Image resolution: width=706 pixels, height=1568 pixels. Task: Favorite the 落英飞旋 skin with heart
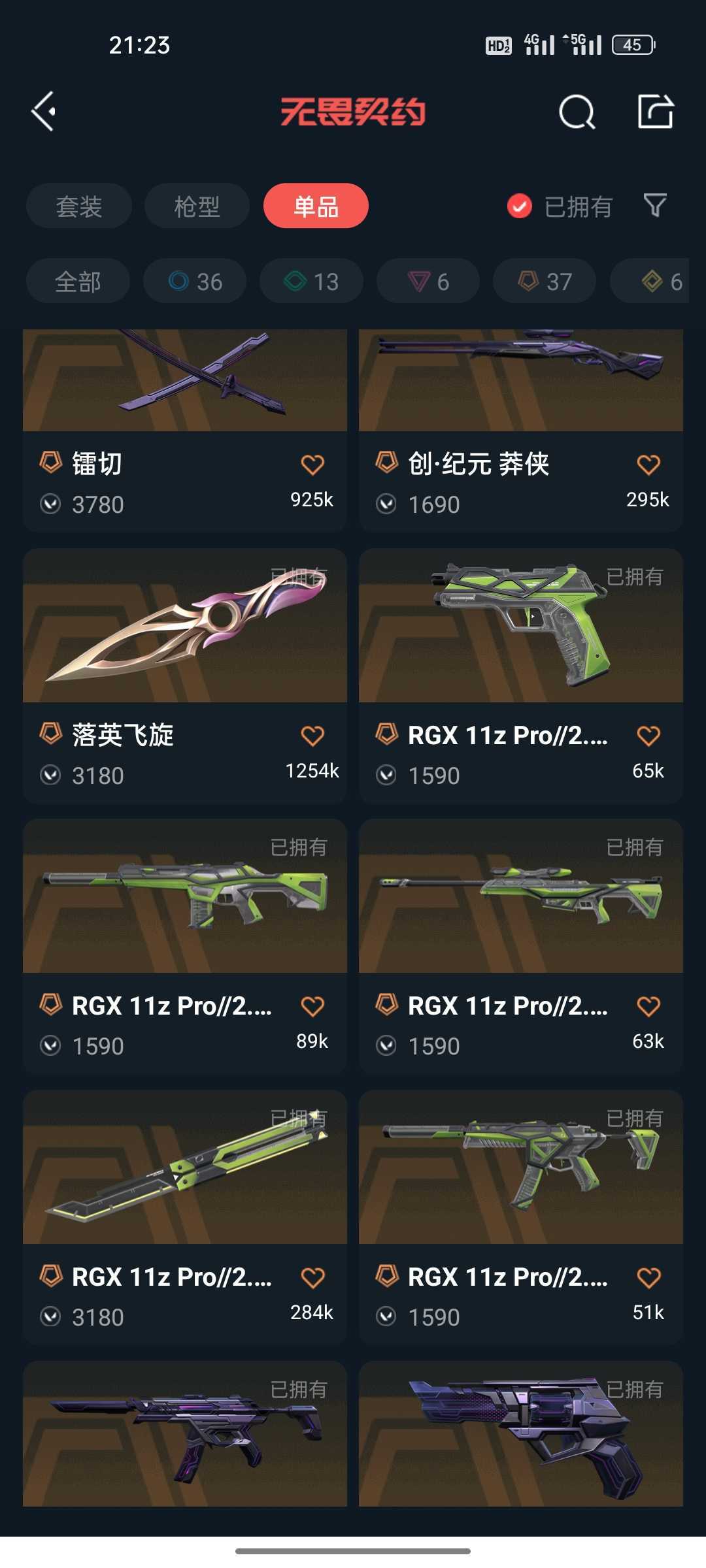point(312,736)
